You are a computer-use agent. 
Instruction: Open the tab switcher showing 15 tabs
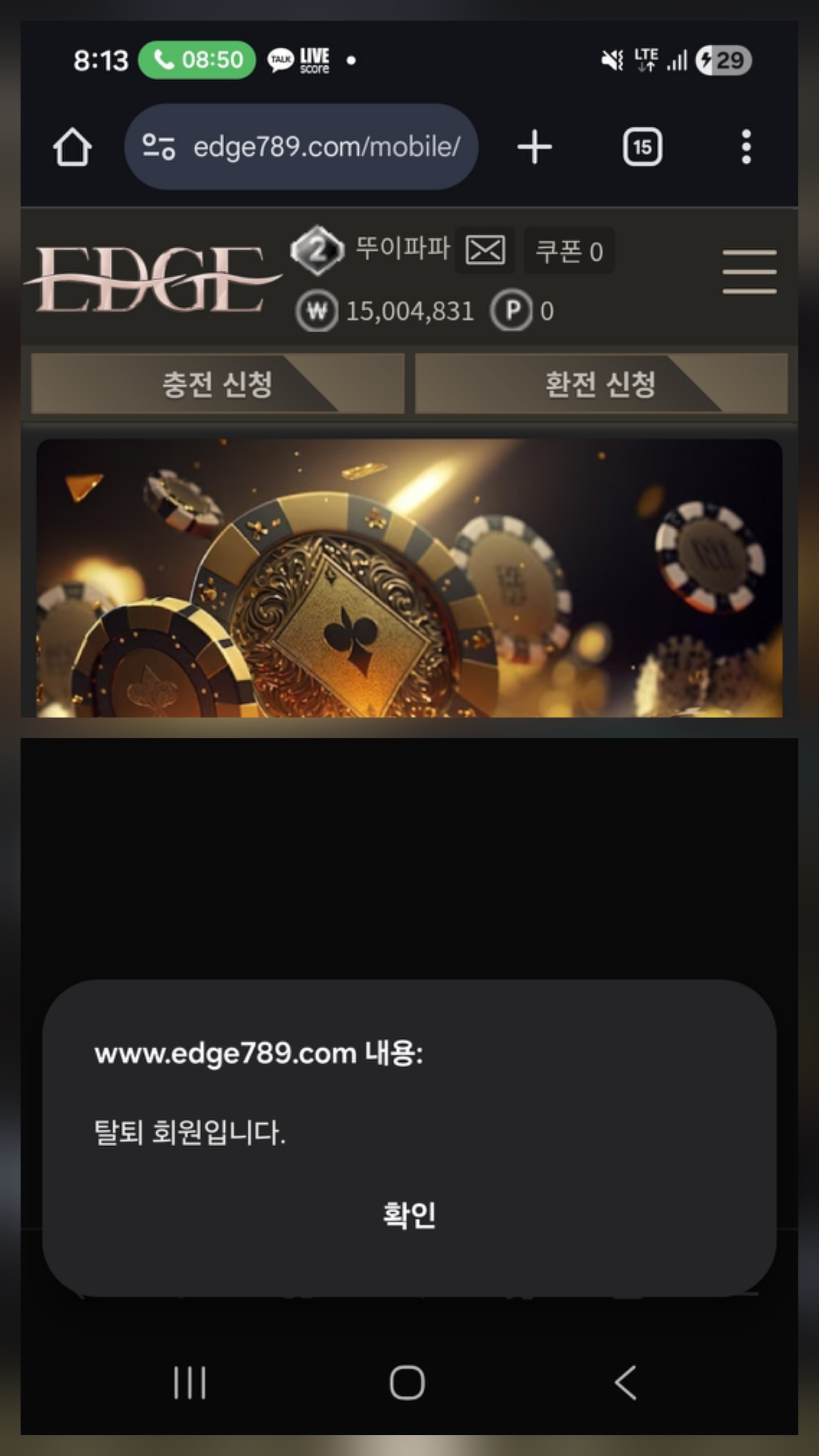pos(642,147)
